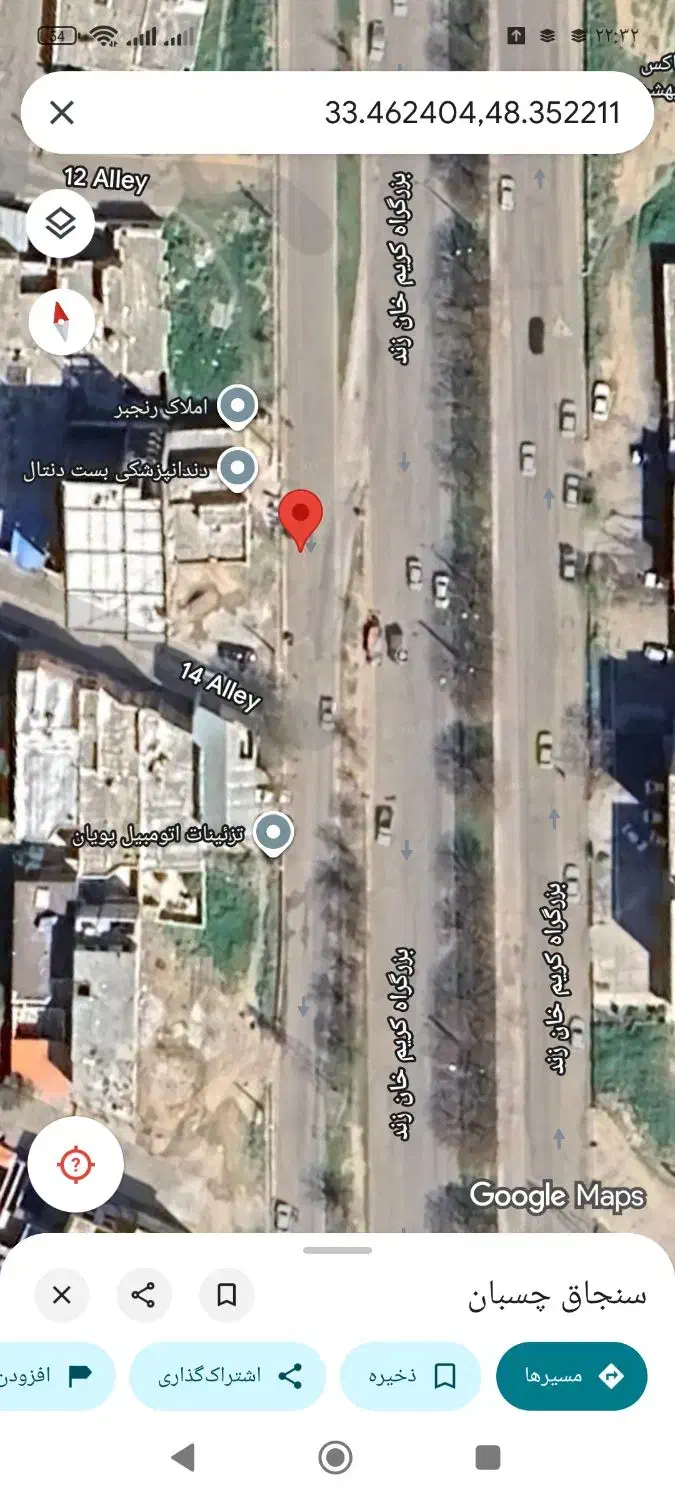Image resolution: width=675 pixels, height=1500 pixels.
Task: Bookmark the pin via round save icon
Action: point(226,1296)
